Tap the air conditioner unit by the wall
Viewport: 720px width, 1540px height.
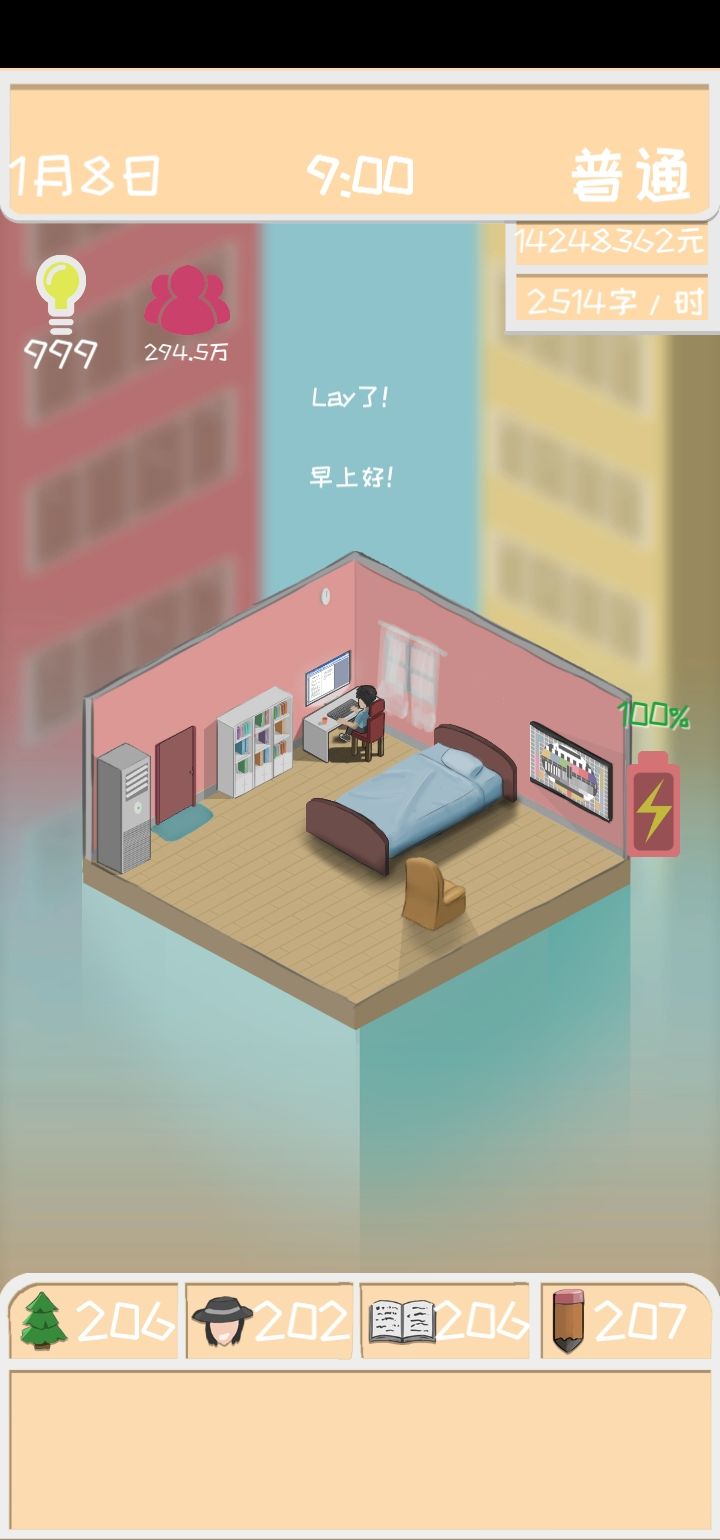(128, 805)
